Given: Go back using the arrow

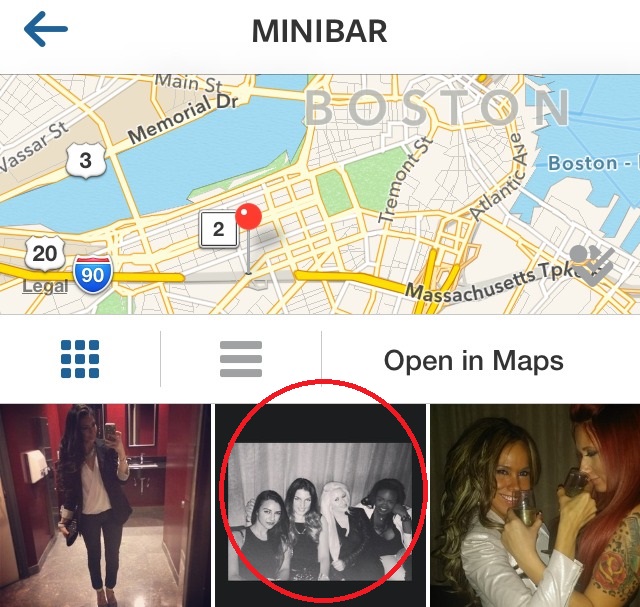Looking at the screenshot, I should (46, 30).
